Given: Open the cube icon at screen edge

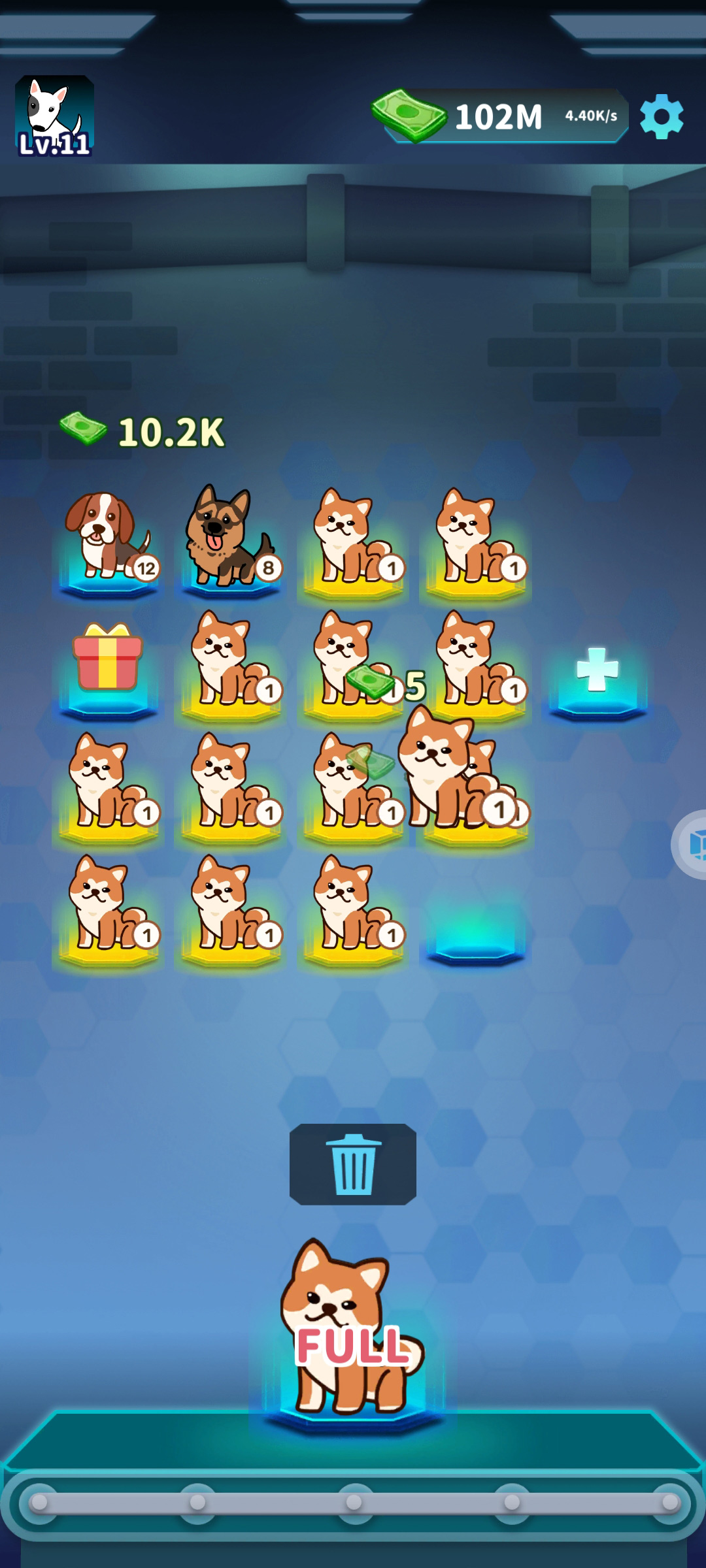Looking at the screenshot, I should tap(693, 844).
